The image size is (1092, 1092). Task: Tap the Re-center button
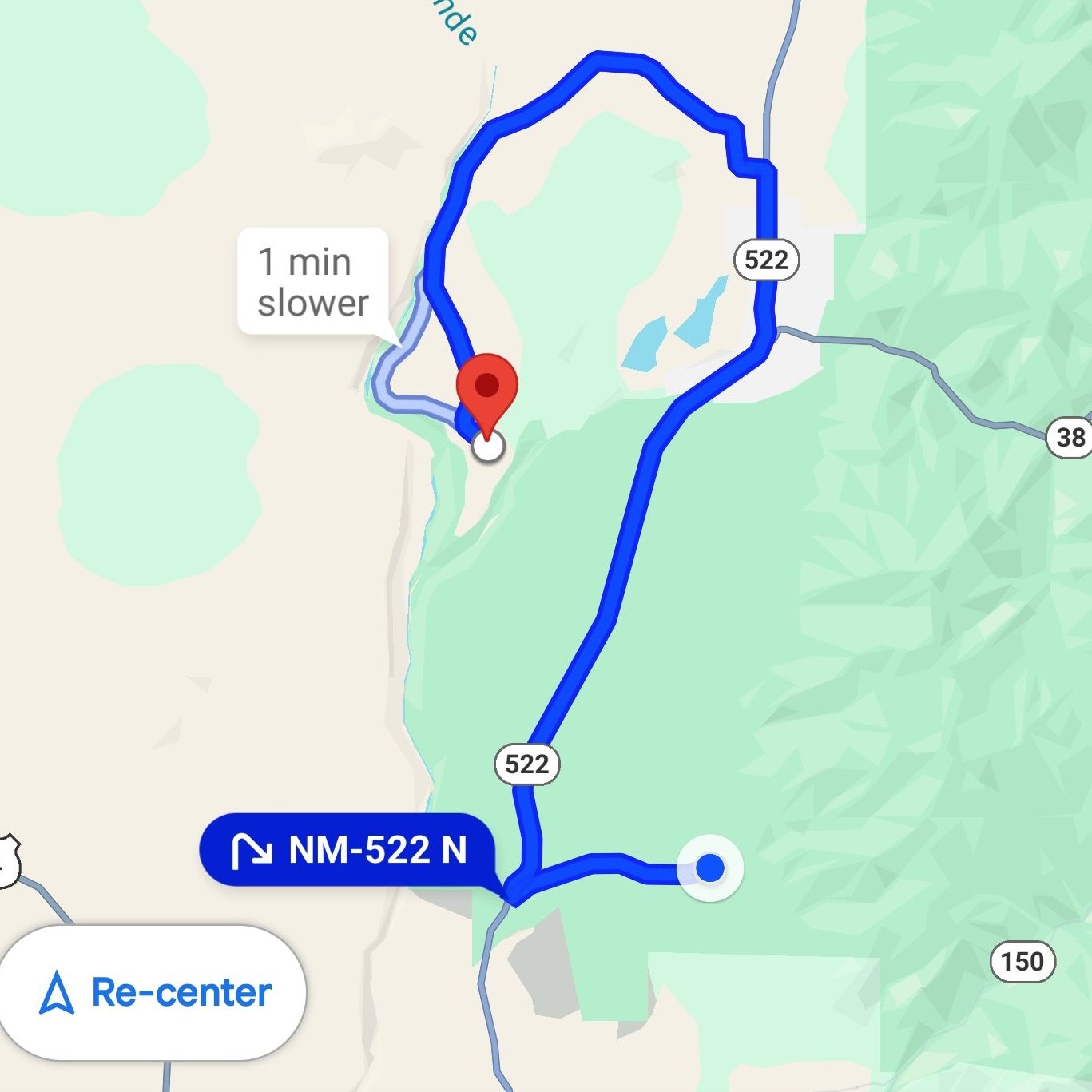pos(153,992)
